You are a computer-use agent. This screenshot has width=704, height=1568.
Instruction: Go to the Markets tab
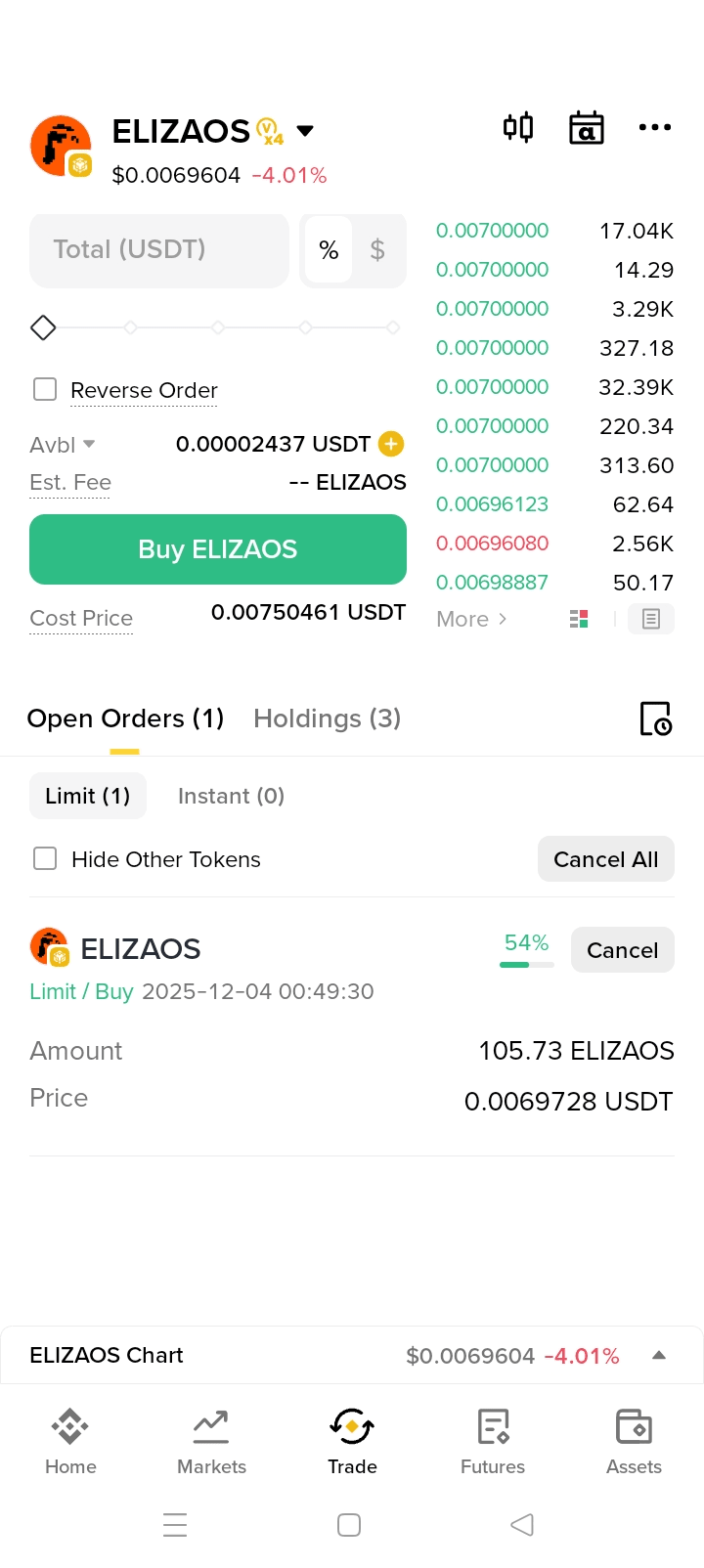coord(211,1440)
